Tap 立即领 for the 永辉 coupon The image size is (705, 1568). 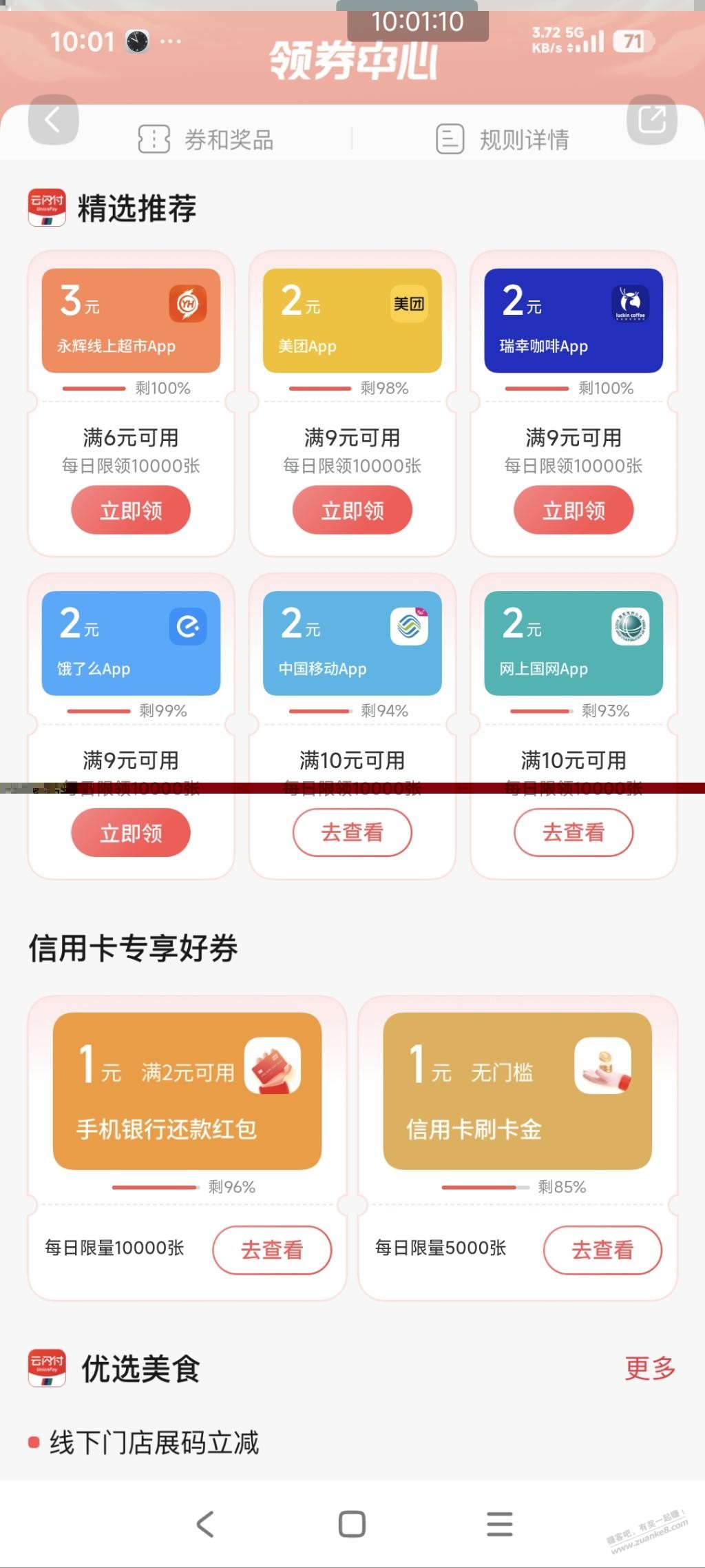[x=130, y=510]
